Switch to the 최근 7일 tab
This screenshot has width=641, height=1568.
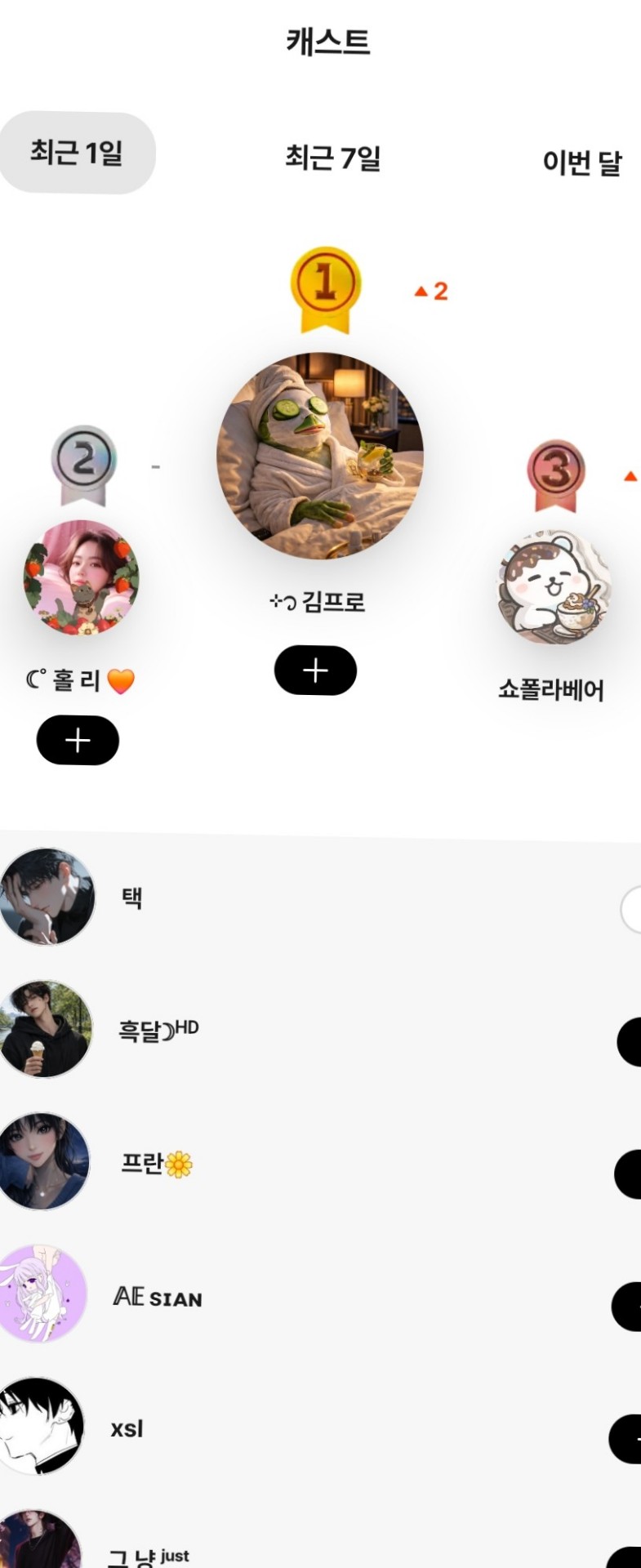(332, 158)
